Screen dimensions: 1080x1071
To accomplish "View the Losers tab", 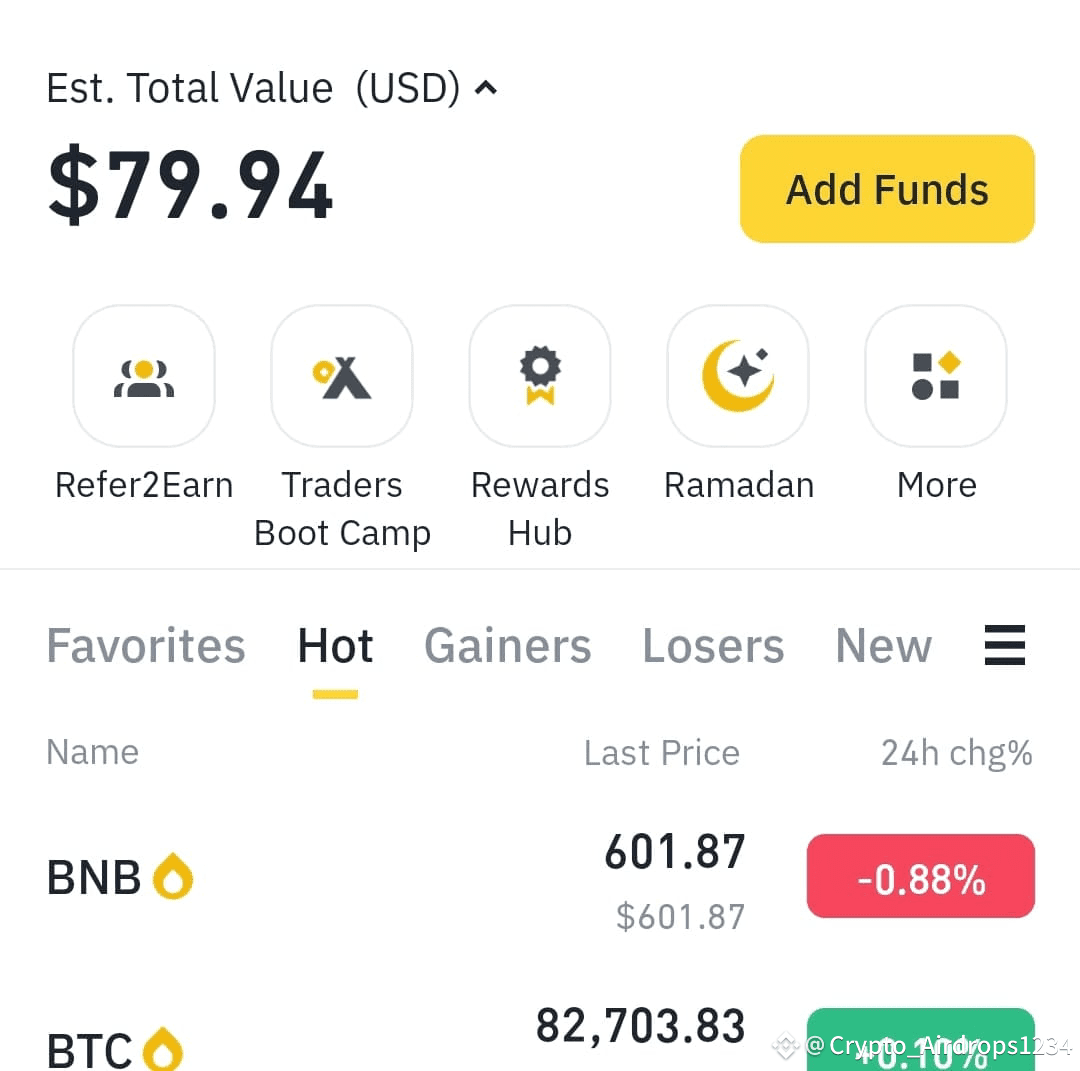I will point(713,646).
